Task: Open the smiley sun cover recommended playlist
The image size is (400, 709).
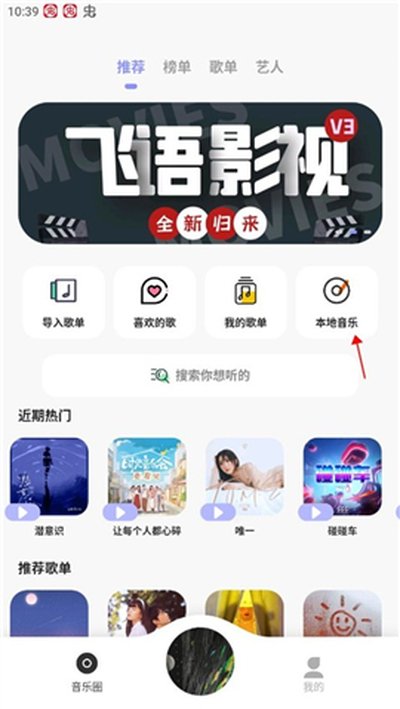Action: [342, 613]
